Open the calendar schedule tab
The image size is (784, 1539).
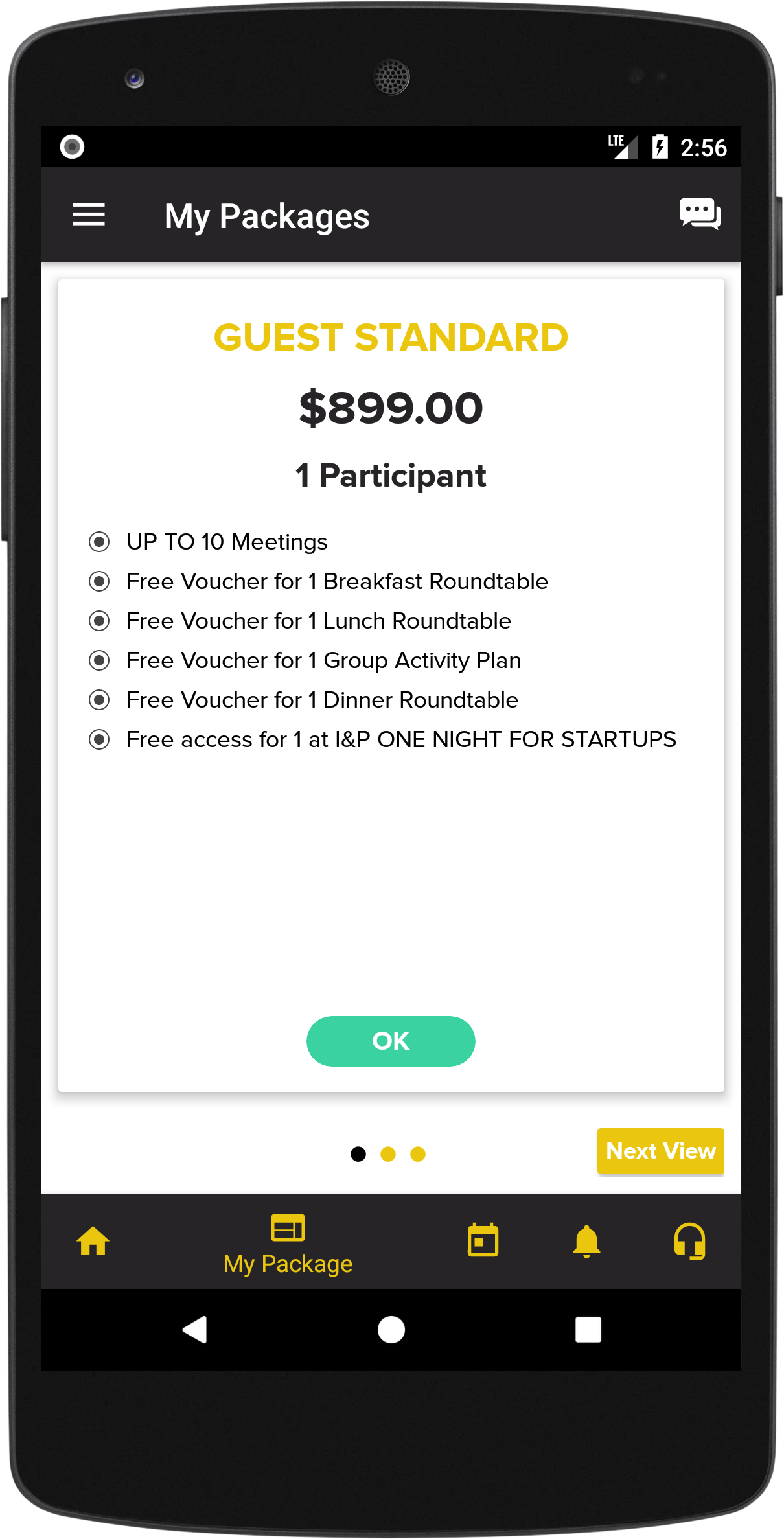[x=483, y=1240]
